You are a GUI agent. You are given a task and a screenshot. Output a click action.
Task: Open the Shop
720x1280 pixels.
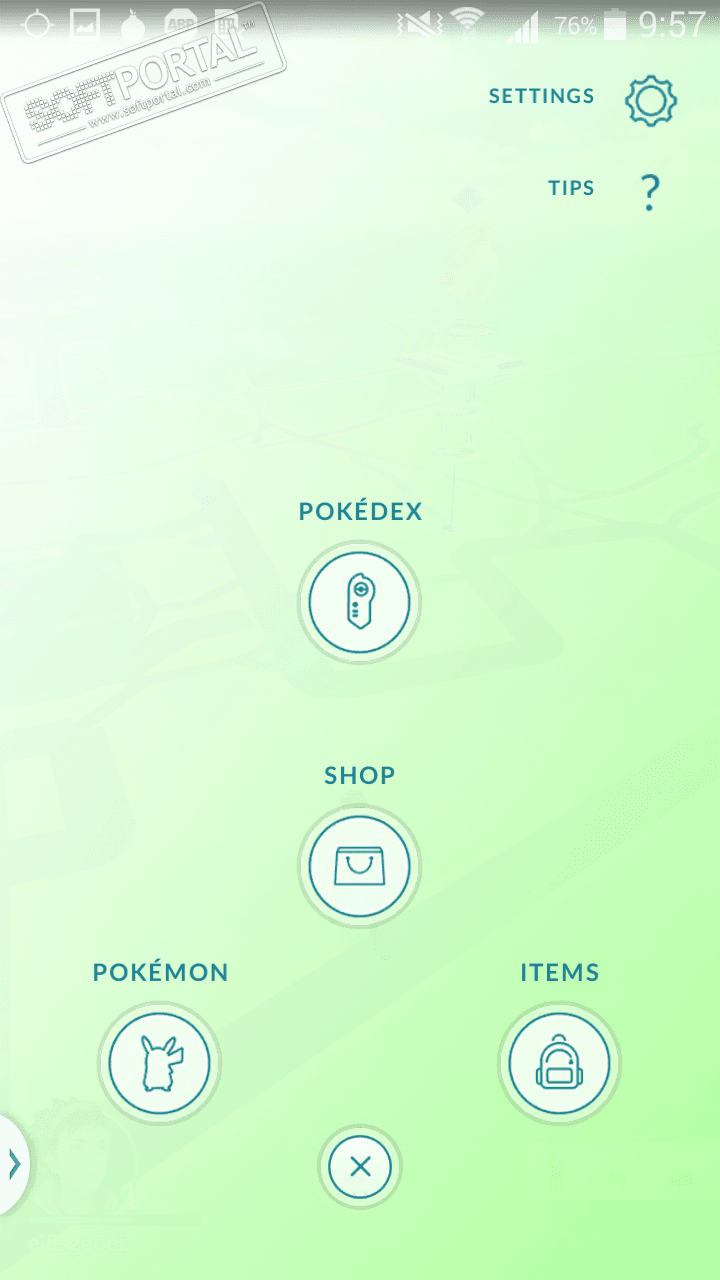coord(359,865)
